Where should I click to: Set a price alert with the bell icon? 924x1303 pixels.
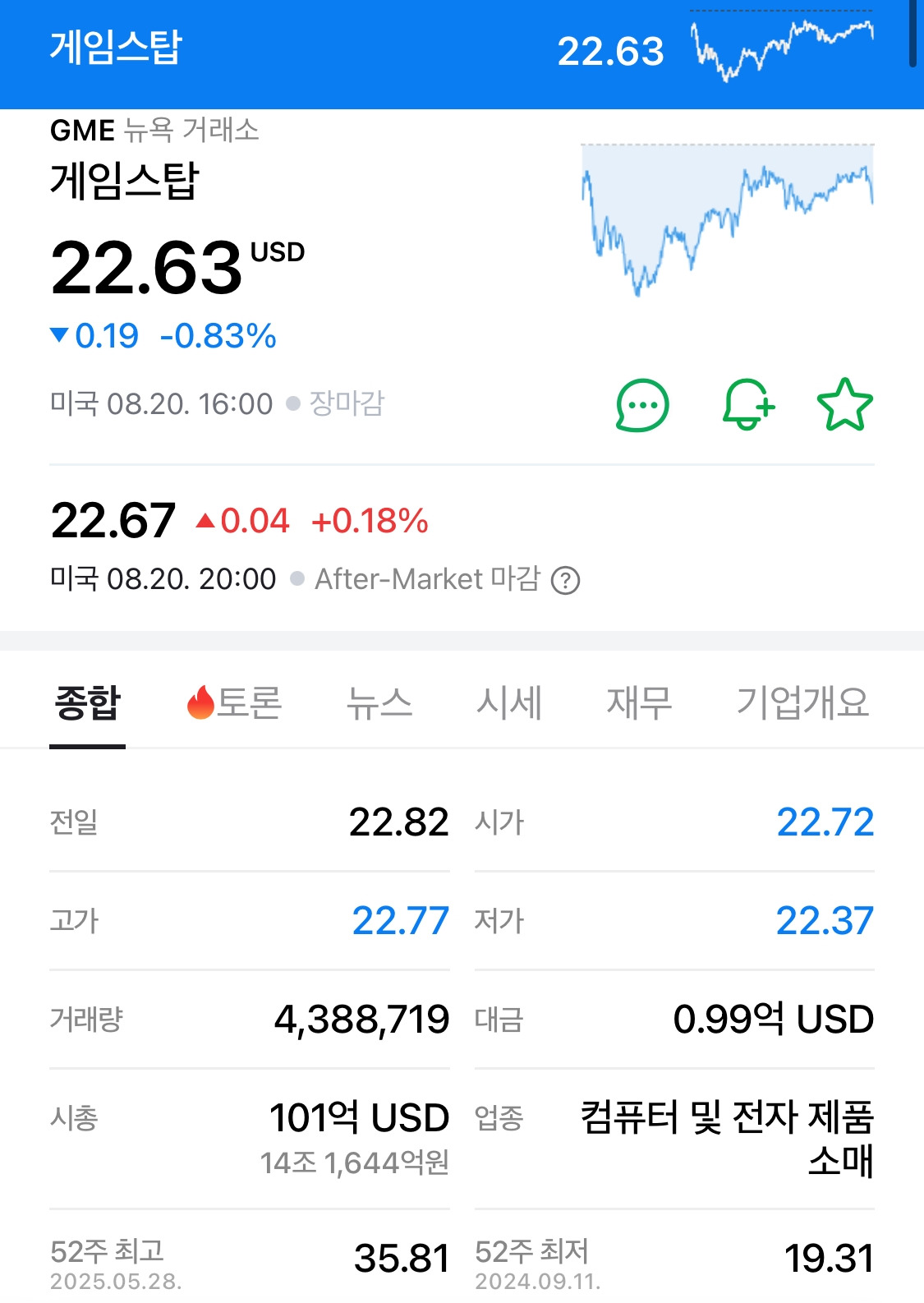click(747, 405)
